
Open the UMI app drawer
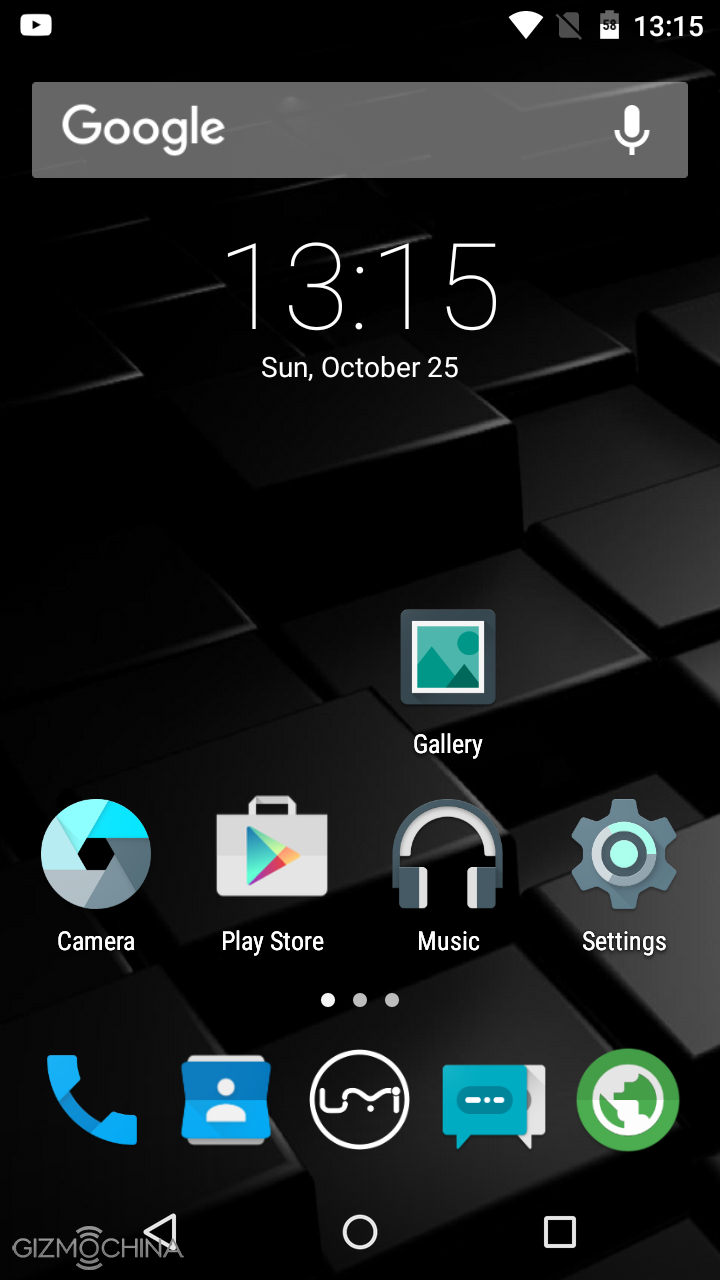point(360,1100)
